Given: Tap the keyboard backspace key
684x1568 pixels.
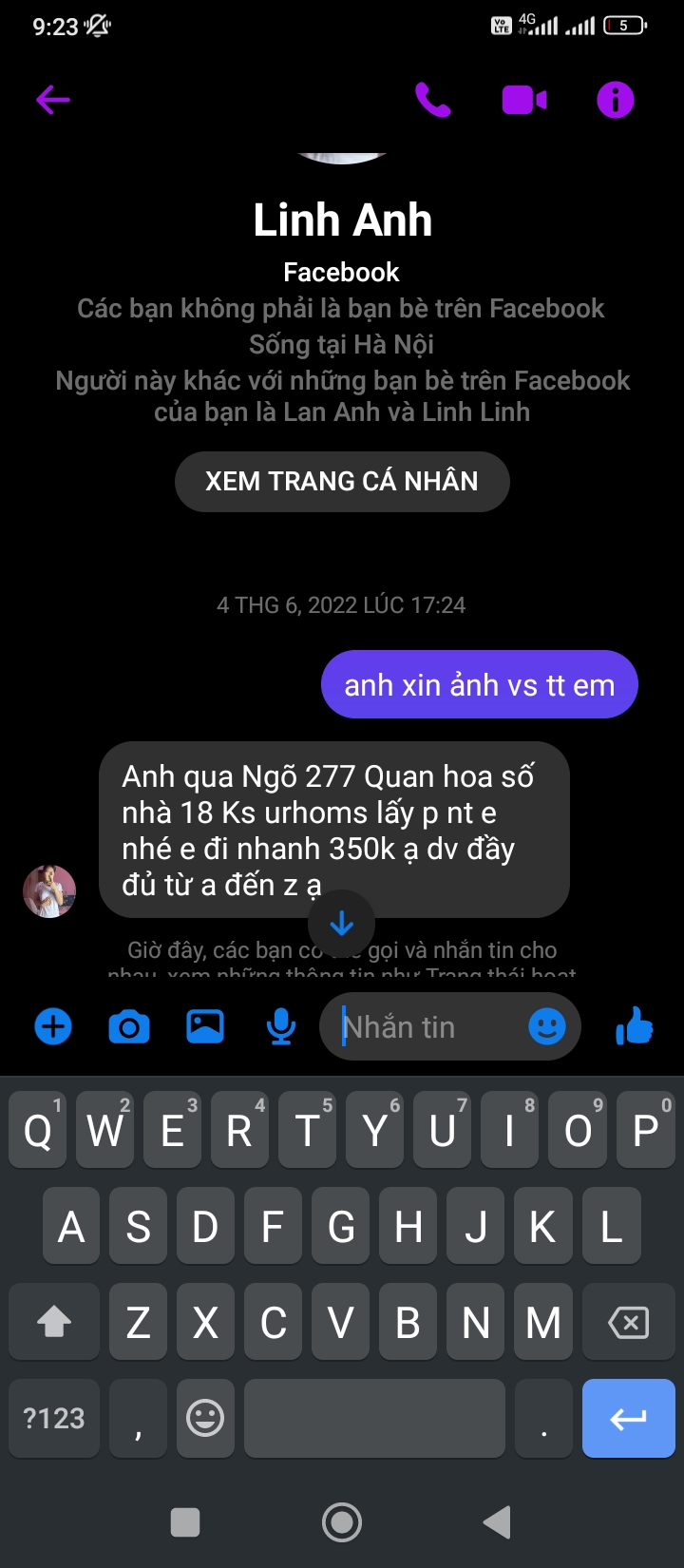Looking at the screenshot, I should click(x=628, y=1322).
